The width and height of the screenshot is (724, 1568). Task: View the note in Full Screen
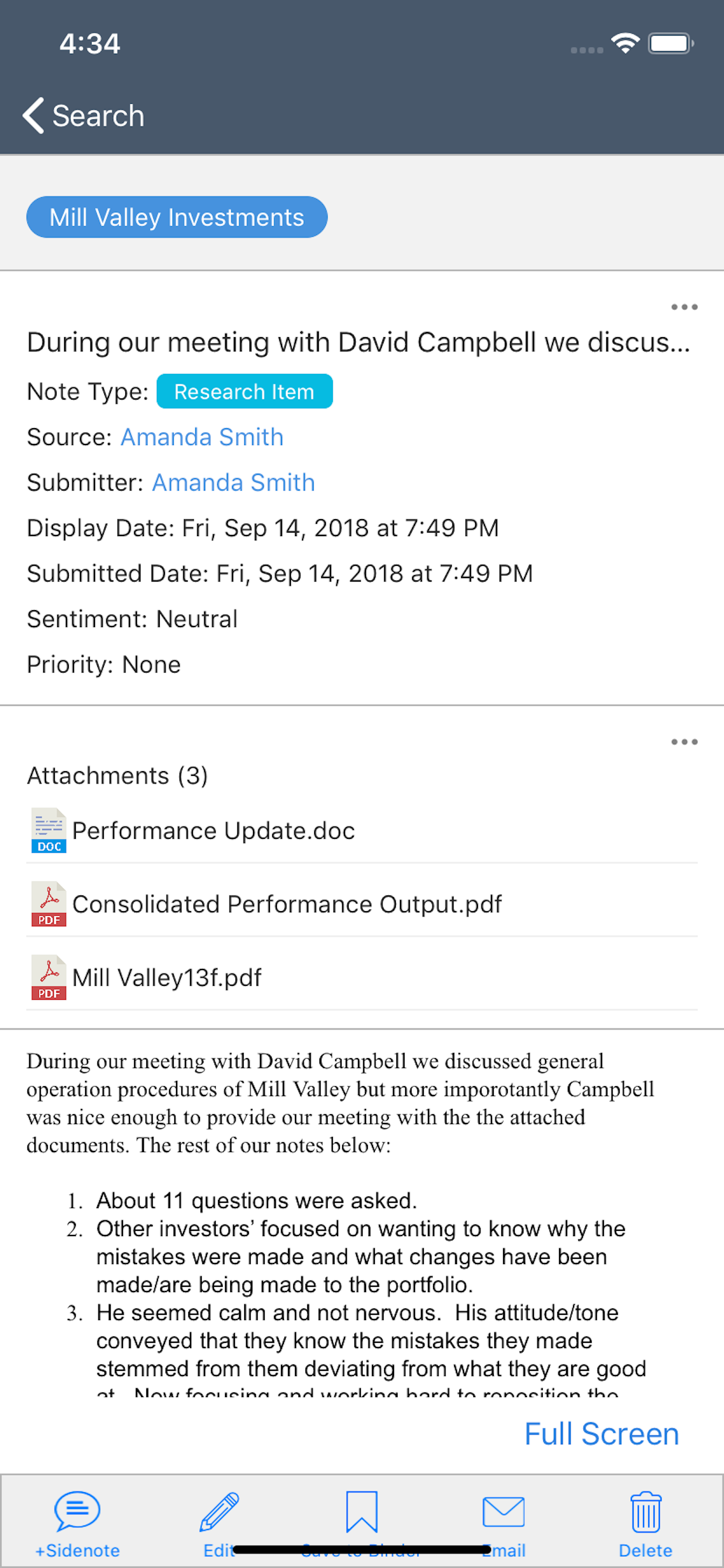click(x=602, y=1433)
